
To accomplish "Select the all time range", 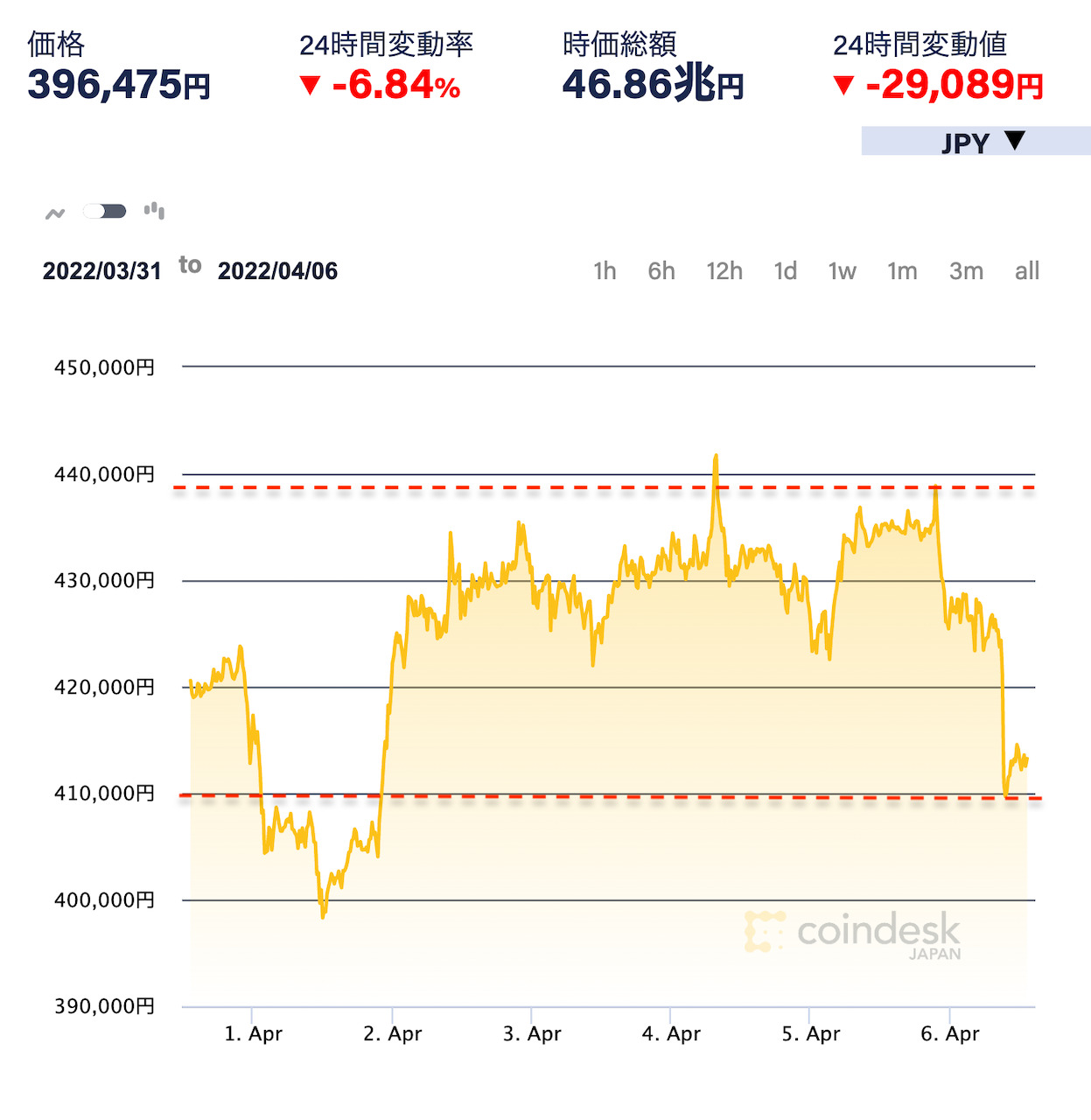I will point(1027,271).
